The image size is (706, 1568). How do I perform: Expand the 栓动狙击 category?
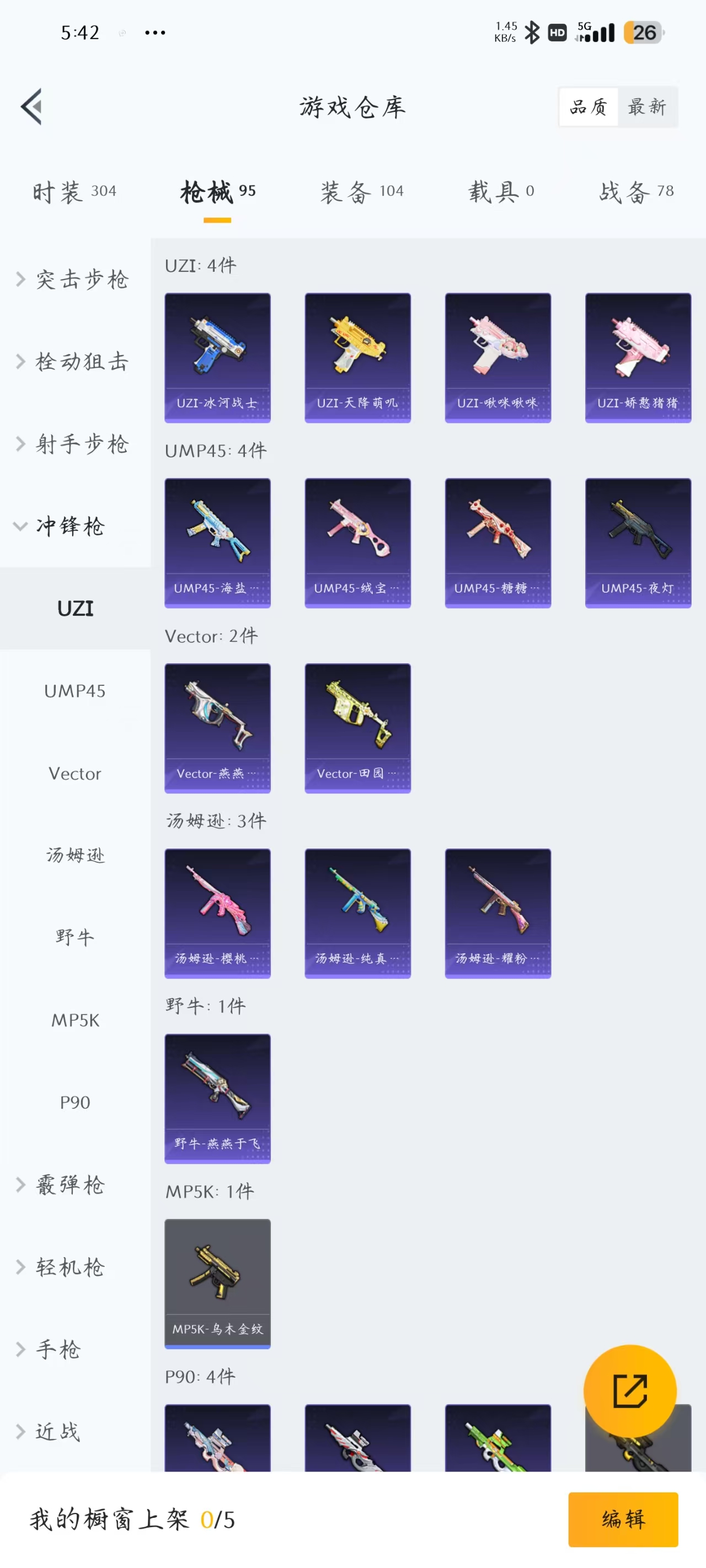(74, 362)
